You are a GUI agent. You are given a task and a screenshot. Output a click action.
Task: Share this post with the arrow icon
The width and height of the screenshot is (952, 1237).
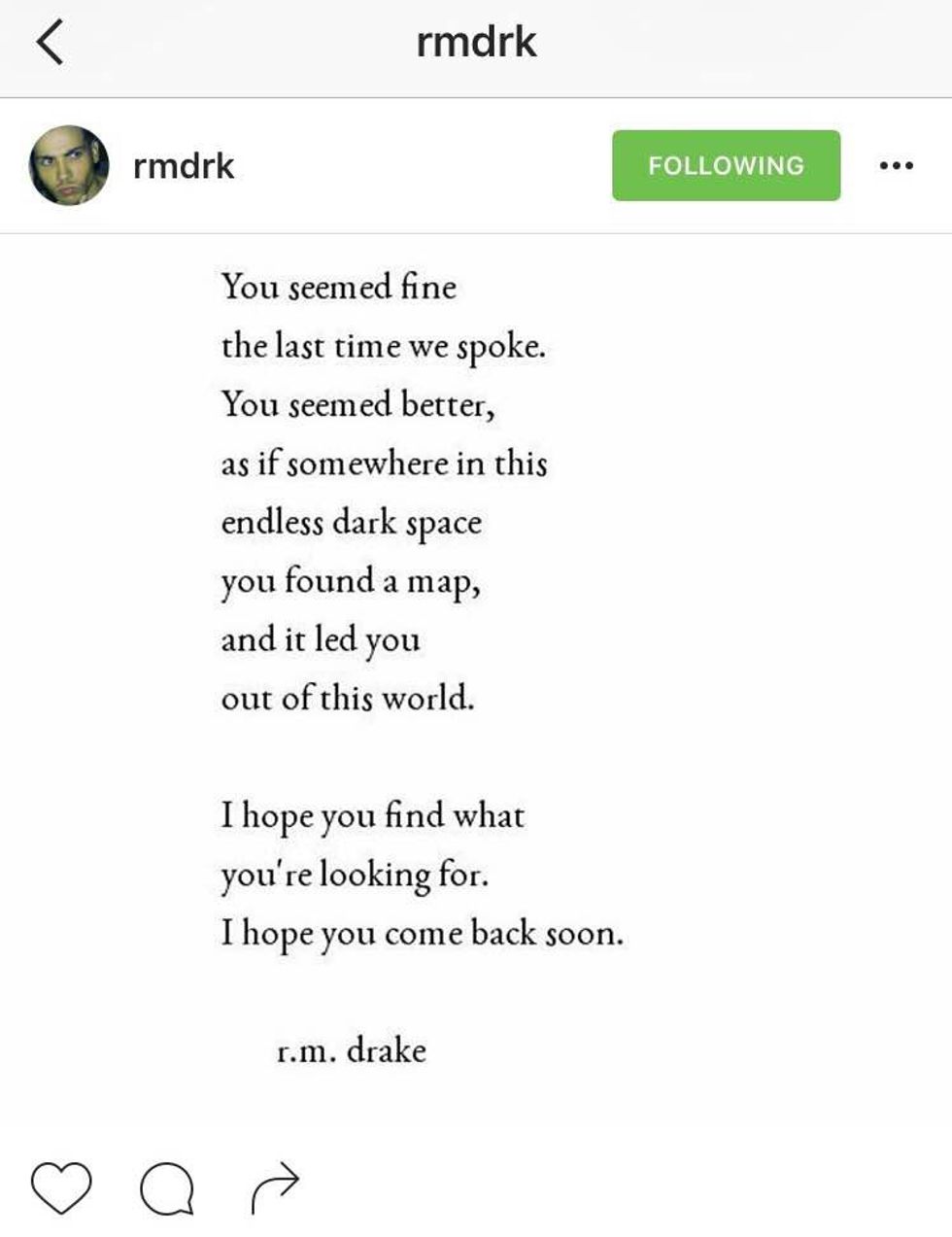[275, 1185]
